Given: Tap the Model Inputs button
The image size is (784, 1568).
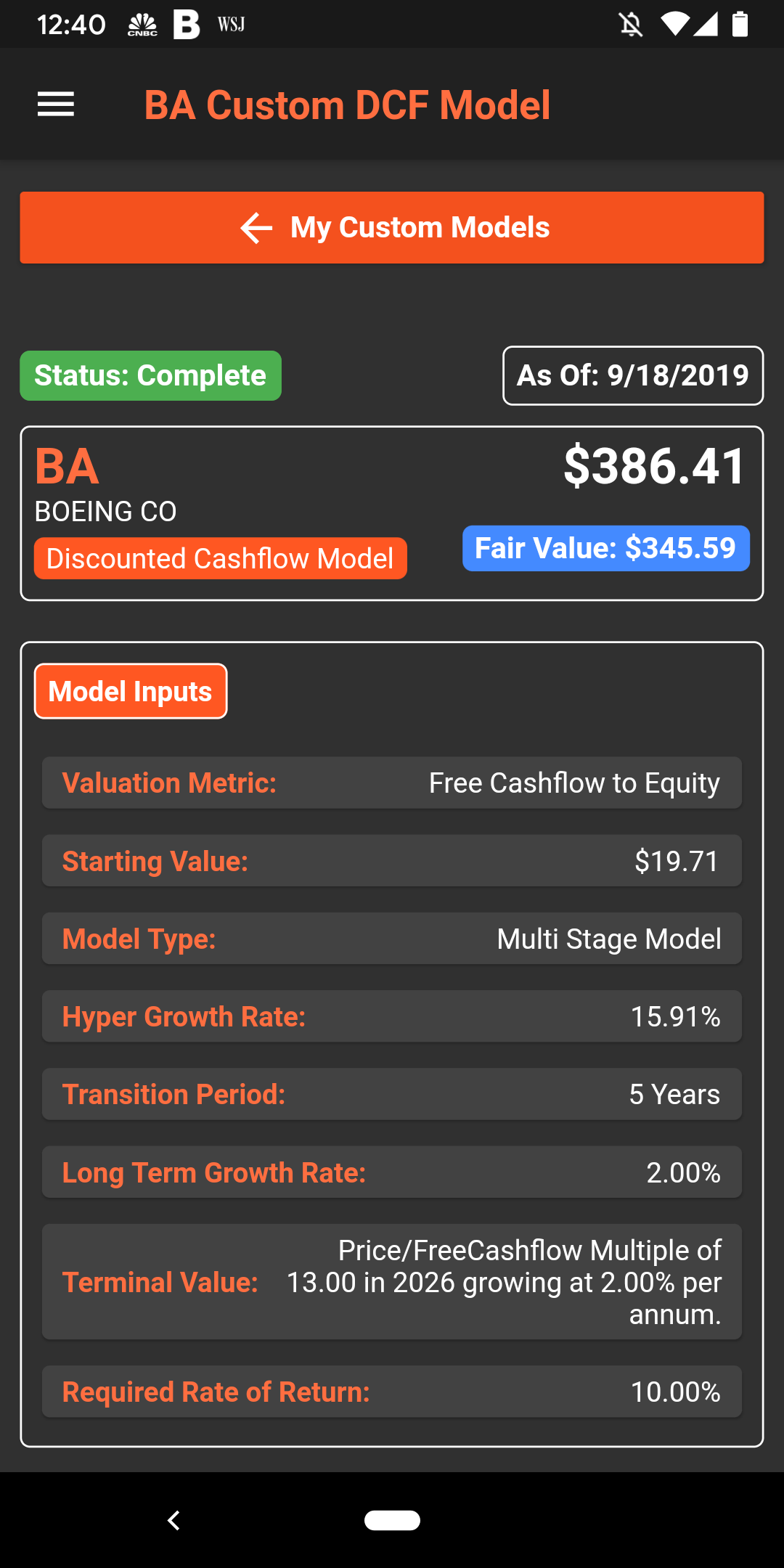Looking at the screenshot, I should [131, 691].
